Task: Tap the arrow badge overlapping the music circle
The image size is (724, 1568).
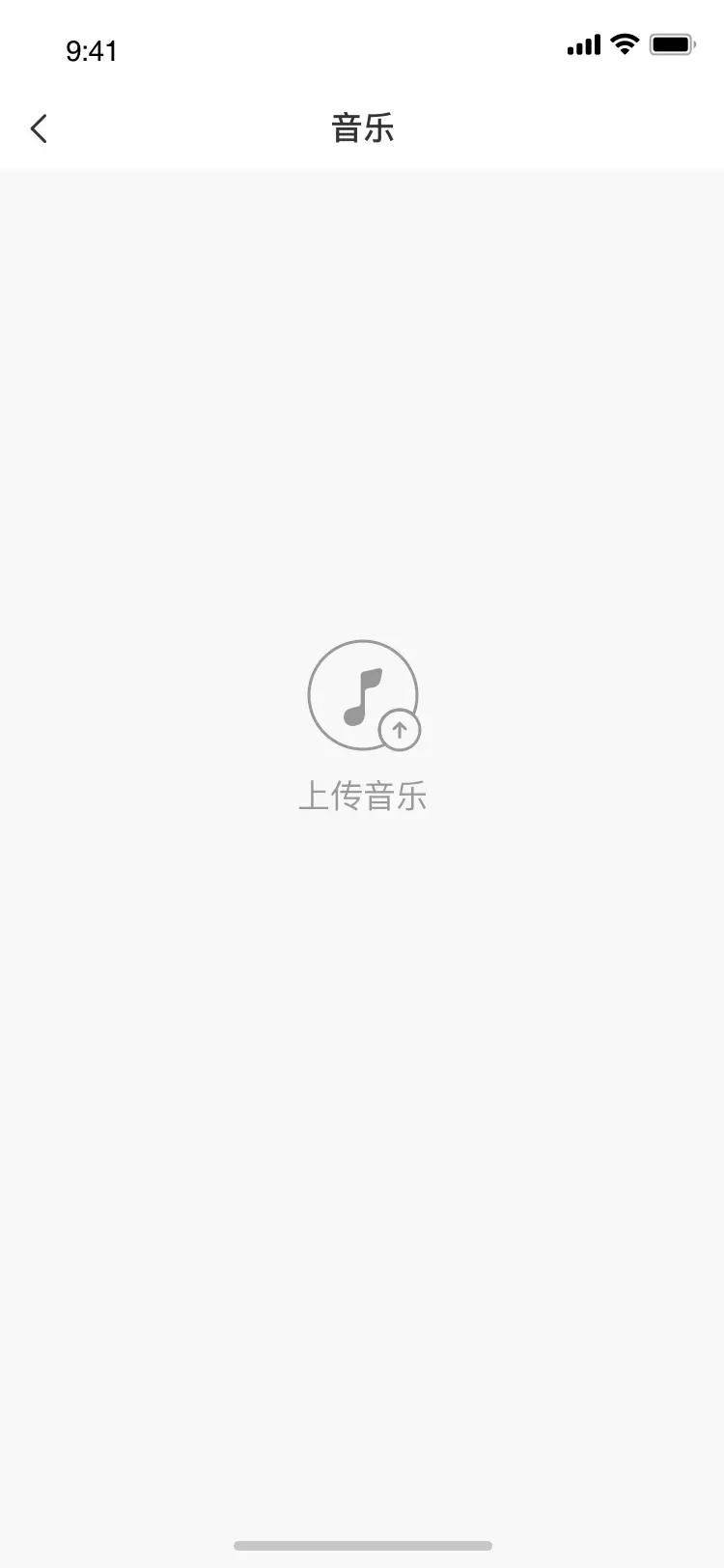Action: pyautogui.click(x=398, y=729)
